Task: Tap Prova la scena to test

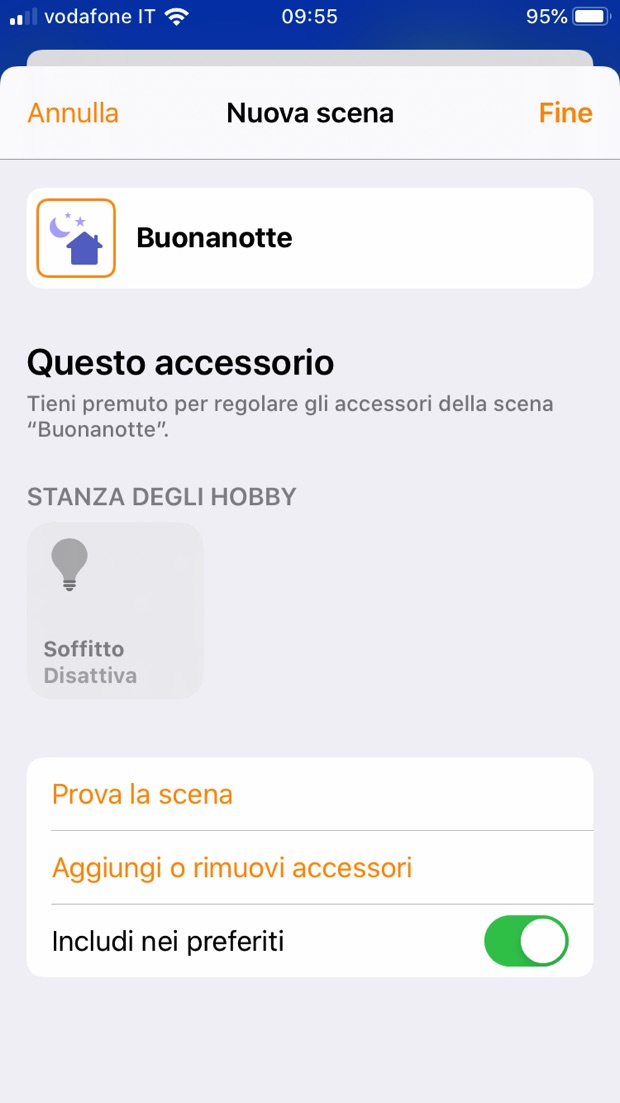Action: [142, 794]
